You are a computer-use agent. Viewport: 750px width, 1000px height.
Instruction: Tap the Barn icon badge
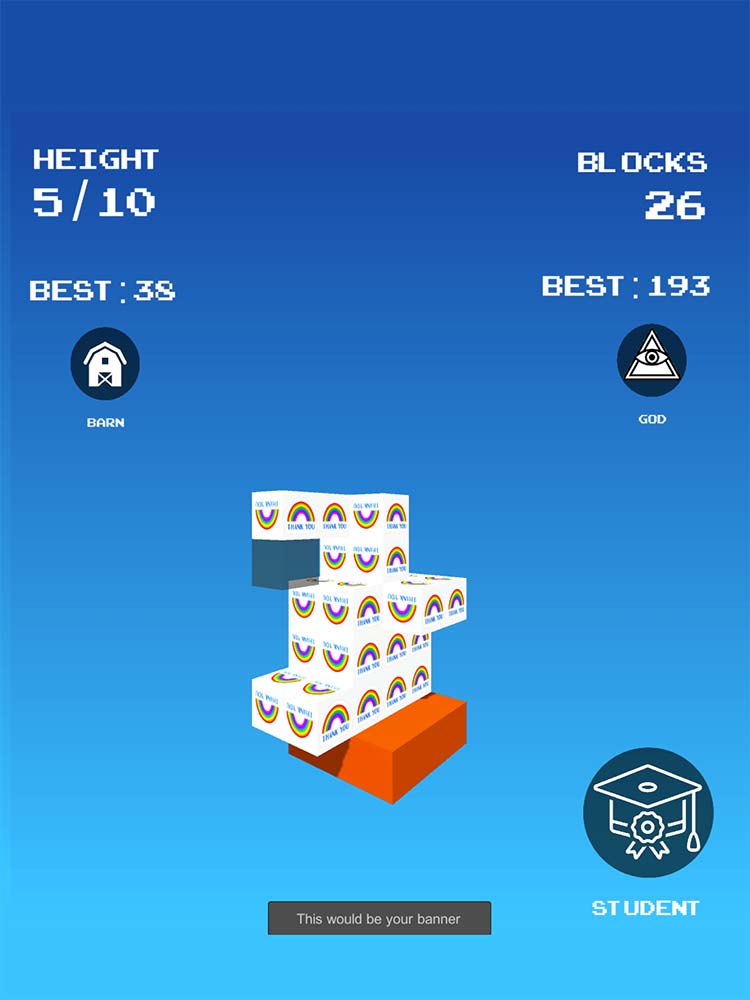click(105, 362)
